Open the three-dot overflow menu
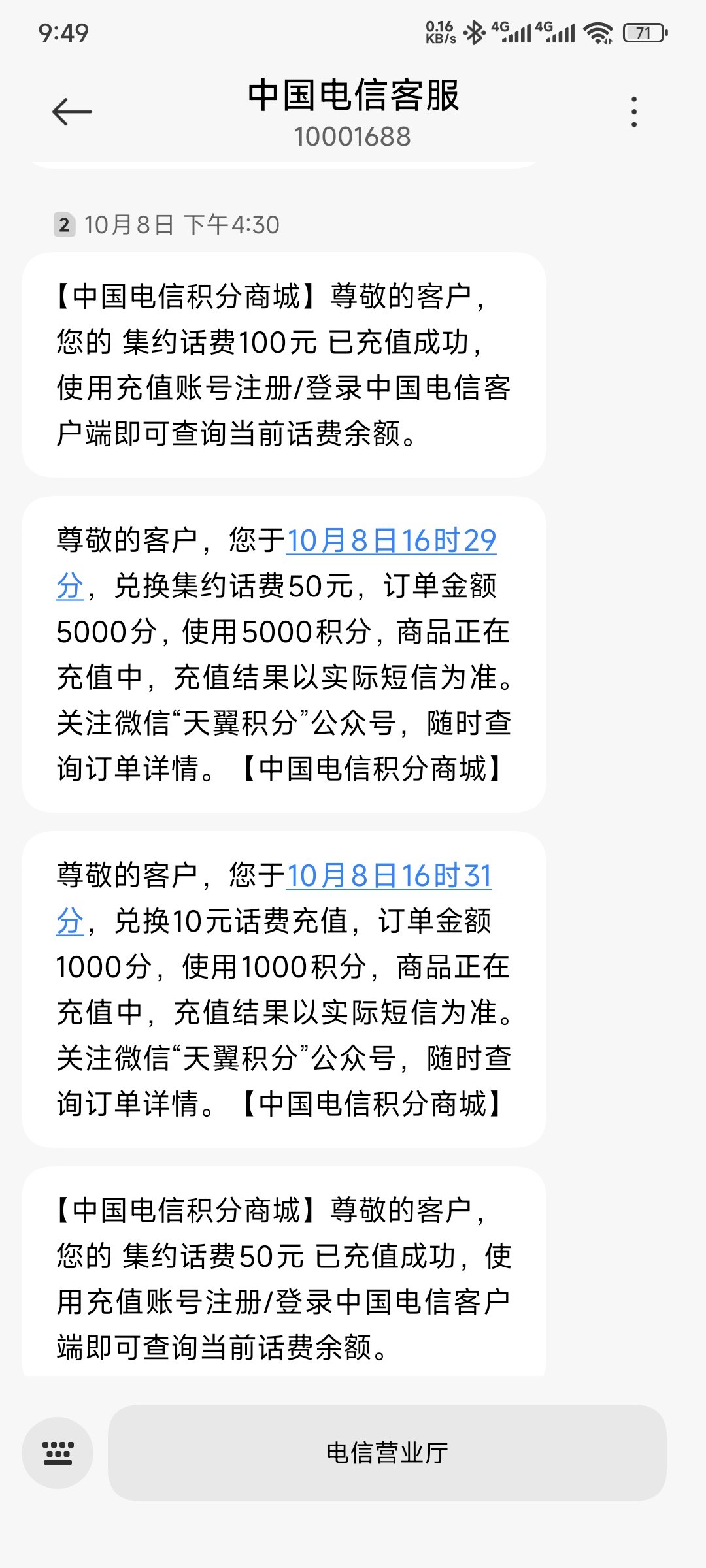This screenshot has width=706, height=1568. (x=633, y=112)
